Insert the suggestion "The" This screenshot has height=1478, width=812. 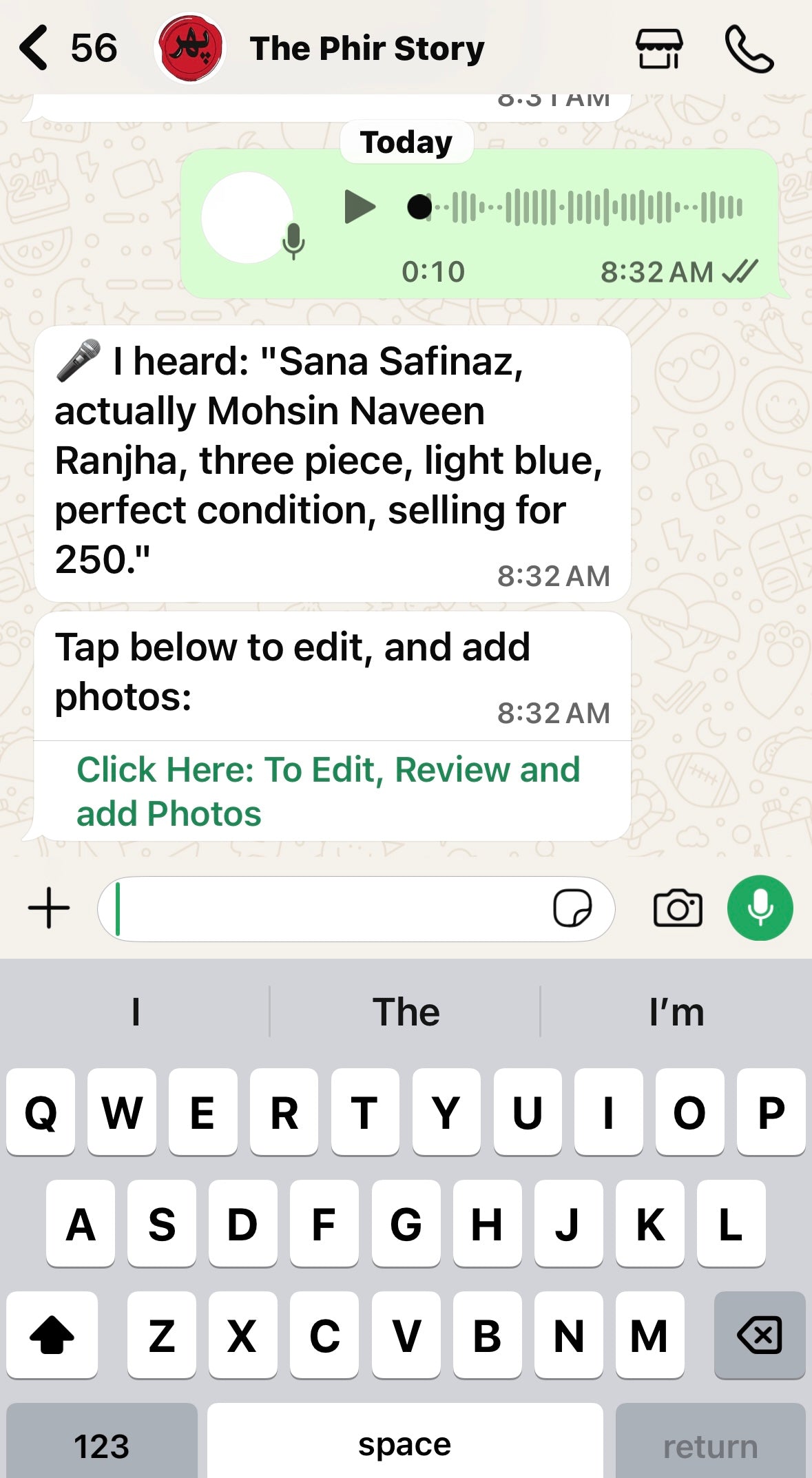click(x=406, y=1012)
